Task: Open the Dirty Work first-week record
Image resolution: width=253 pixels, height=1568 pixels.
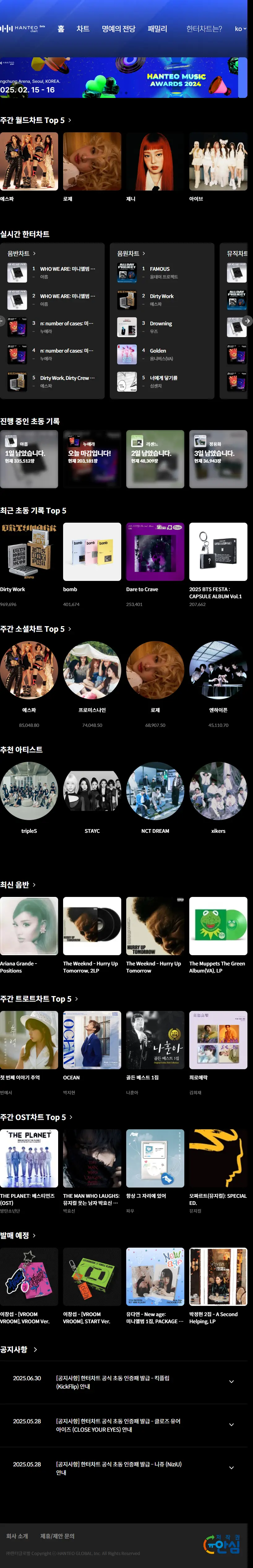Action: (x=28, y=552)
